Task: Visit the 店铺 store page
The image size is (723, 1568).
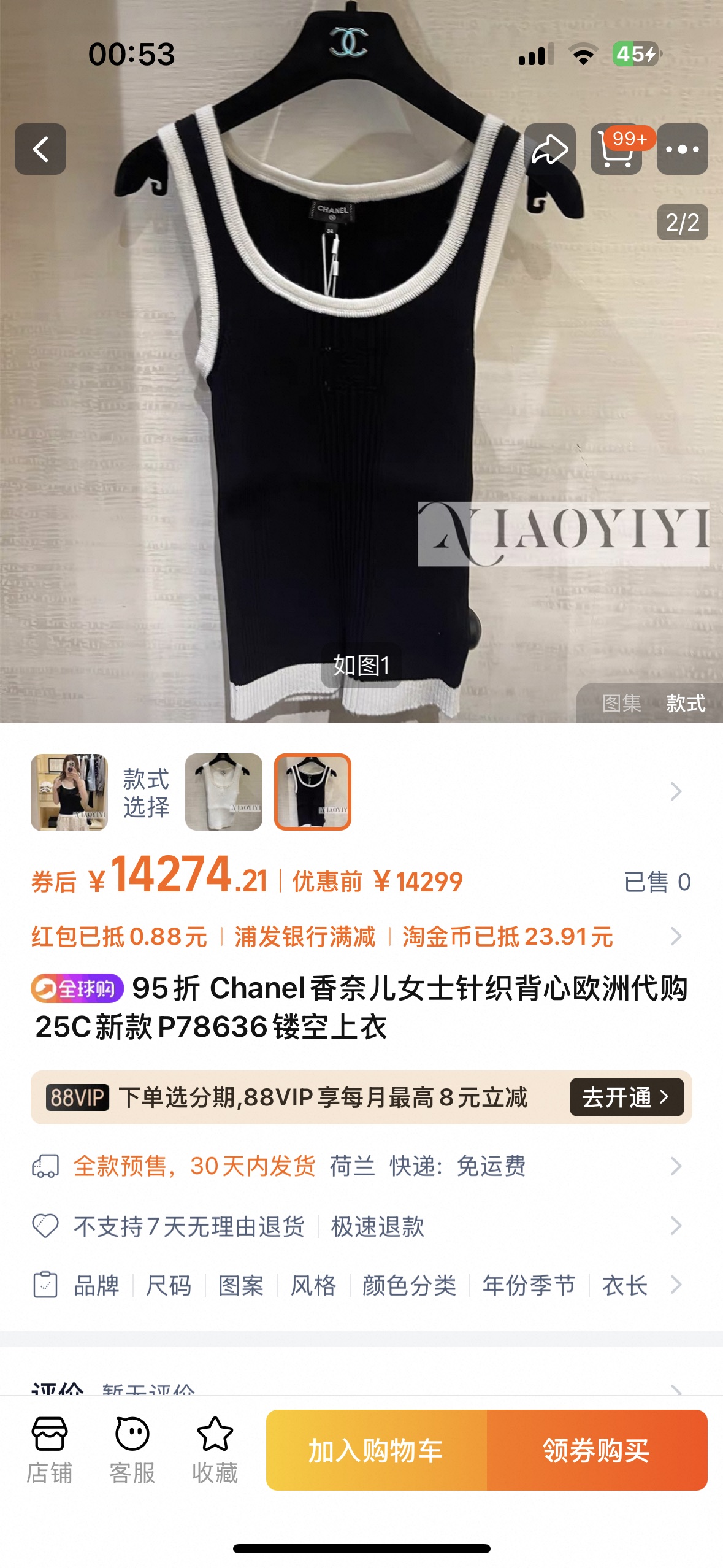Action: tap(49, 1450)
